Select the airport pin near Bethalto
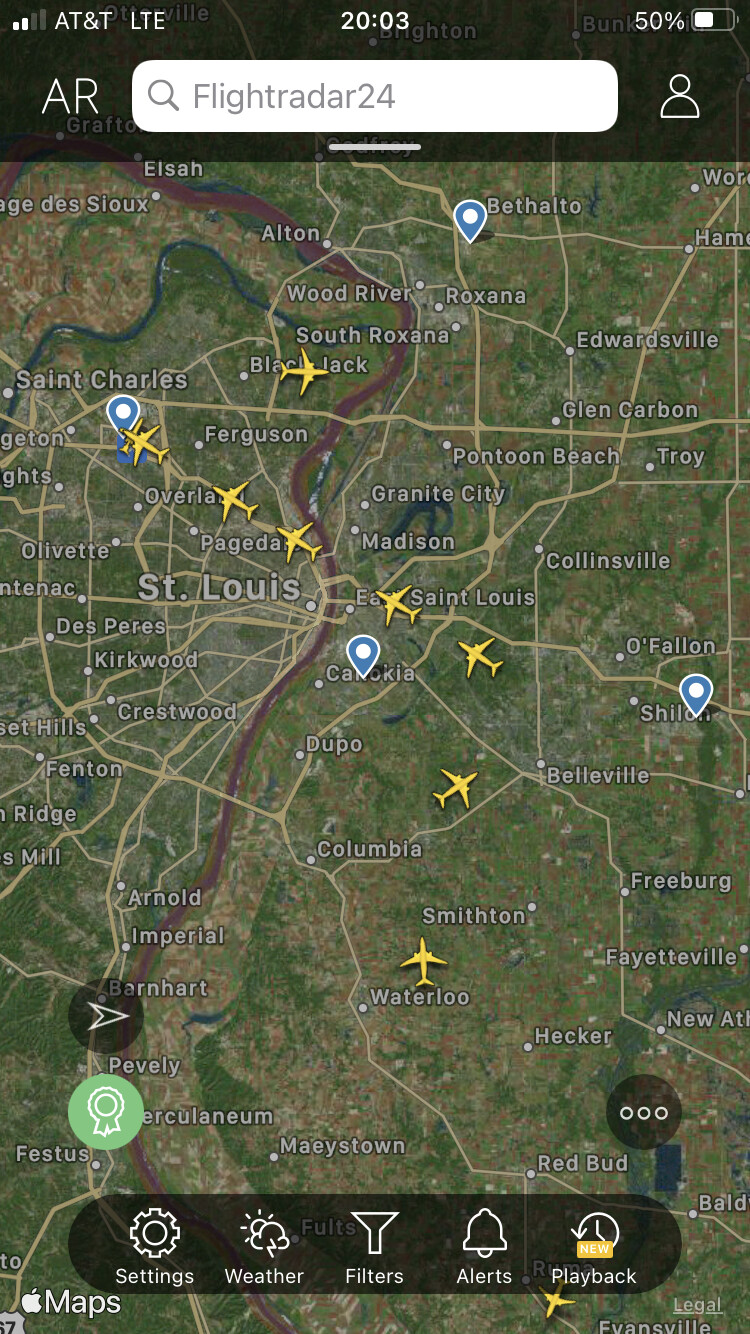Screen dimensions: 750x1334 pos(470,219)
